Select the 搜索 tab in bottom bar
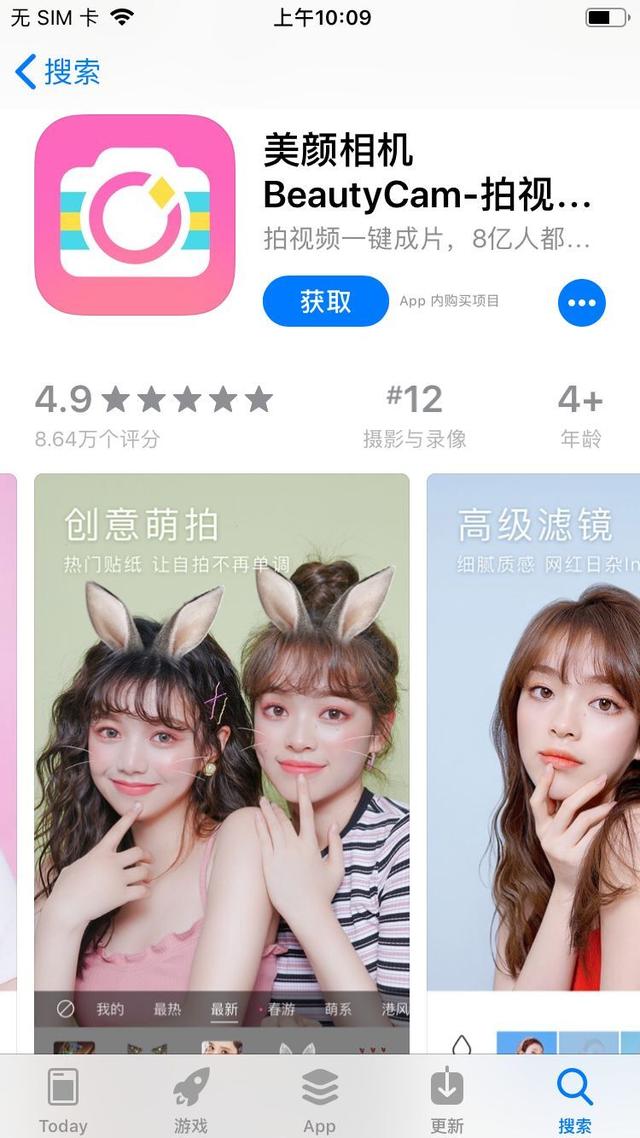The width and height of the screenshot is (640, 1138). pyautogui.click(x=575, y=1099)
